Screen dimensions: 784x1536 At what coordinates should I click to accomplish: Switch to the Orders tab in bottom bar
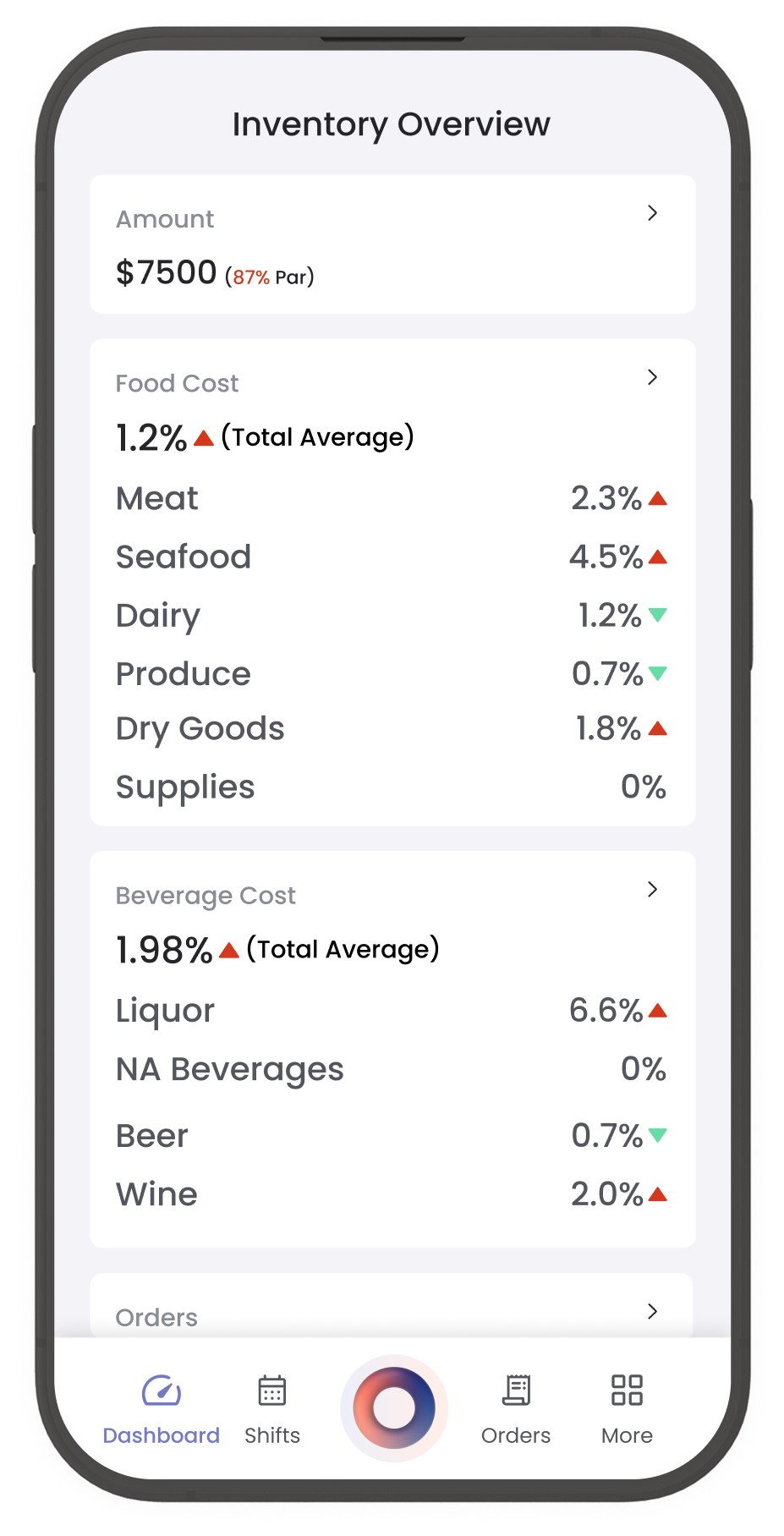[515, 1409]
